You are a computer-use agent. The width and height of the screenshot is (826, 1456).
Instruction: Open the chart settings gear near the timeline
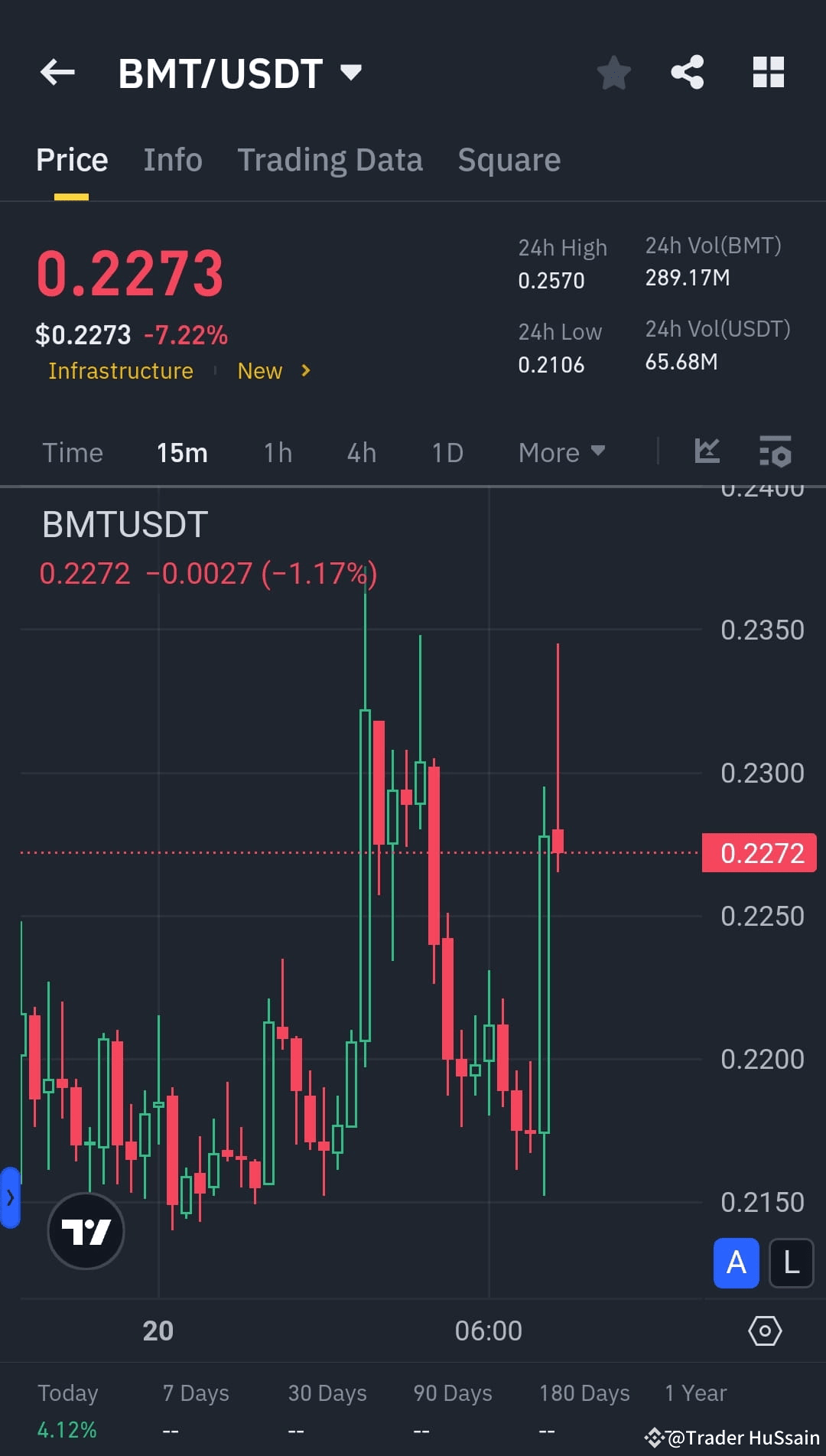pos(763,1331)
